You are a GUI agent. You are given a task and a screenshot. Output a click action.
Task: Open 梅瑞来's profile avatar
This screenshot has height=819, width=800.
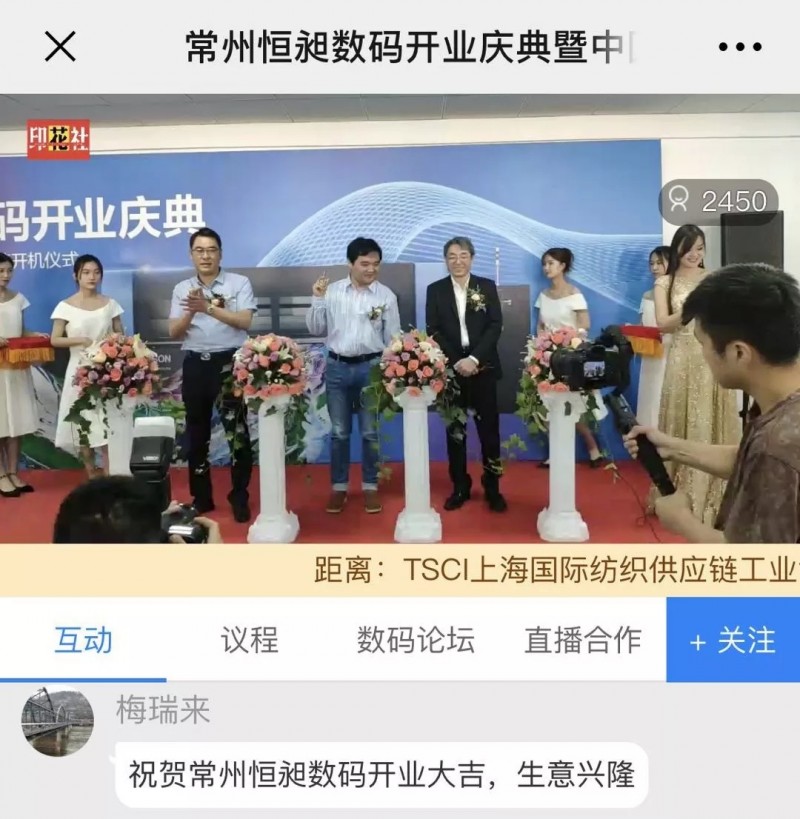tap(58, 721)
